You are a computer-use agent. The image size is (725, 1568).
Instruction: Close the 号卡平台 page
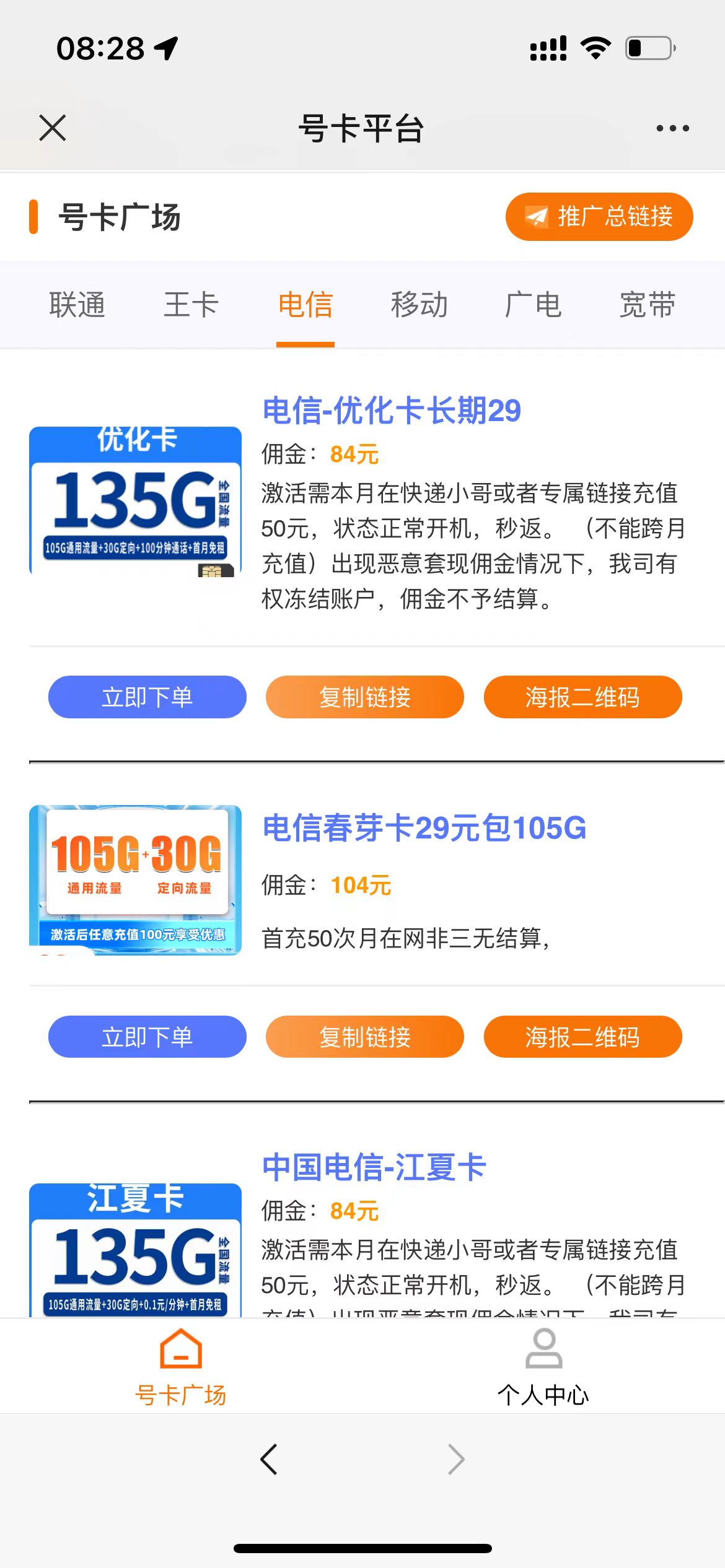pos(52,128)
